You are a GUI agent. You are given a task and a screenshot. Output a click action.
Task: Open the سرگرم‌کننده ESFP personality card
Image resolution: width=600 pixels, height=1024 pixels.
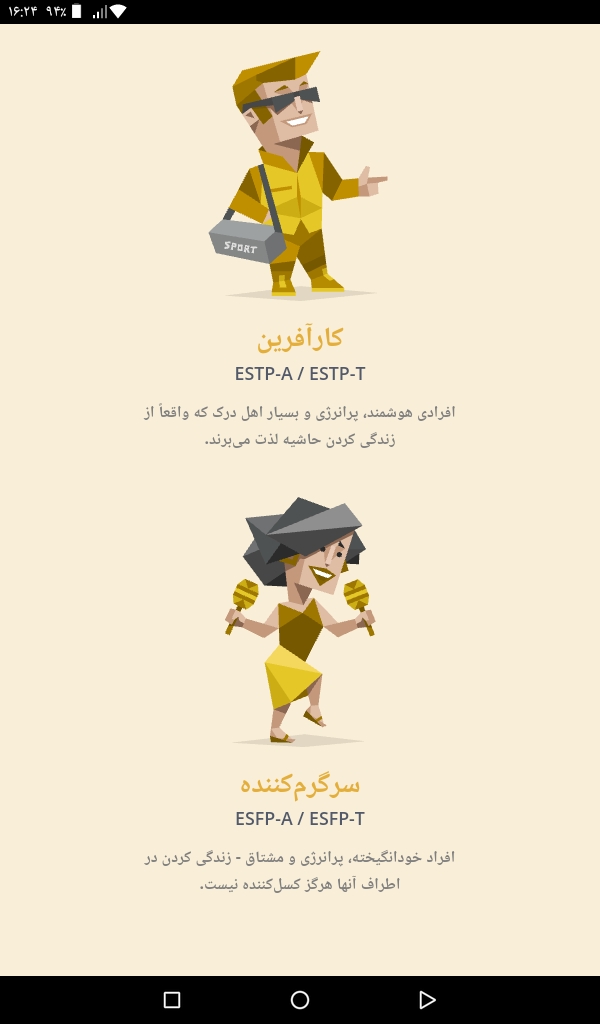click(300, 783)
